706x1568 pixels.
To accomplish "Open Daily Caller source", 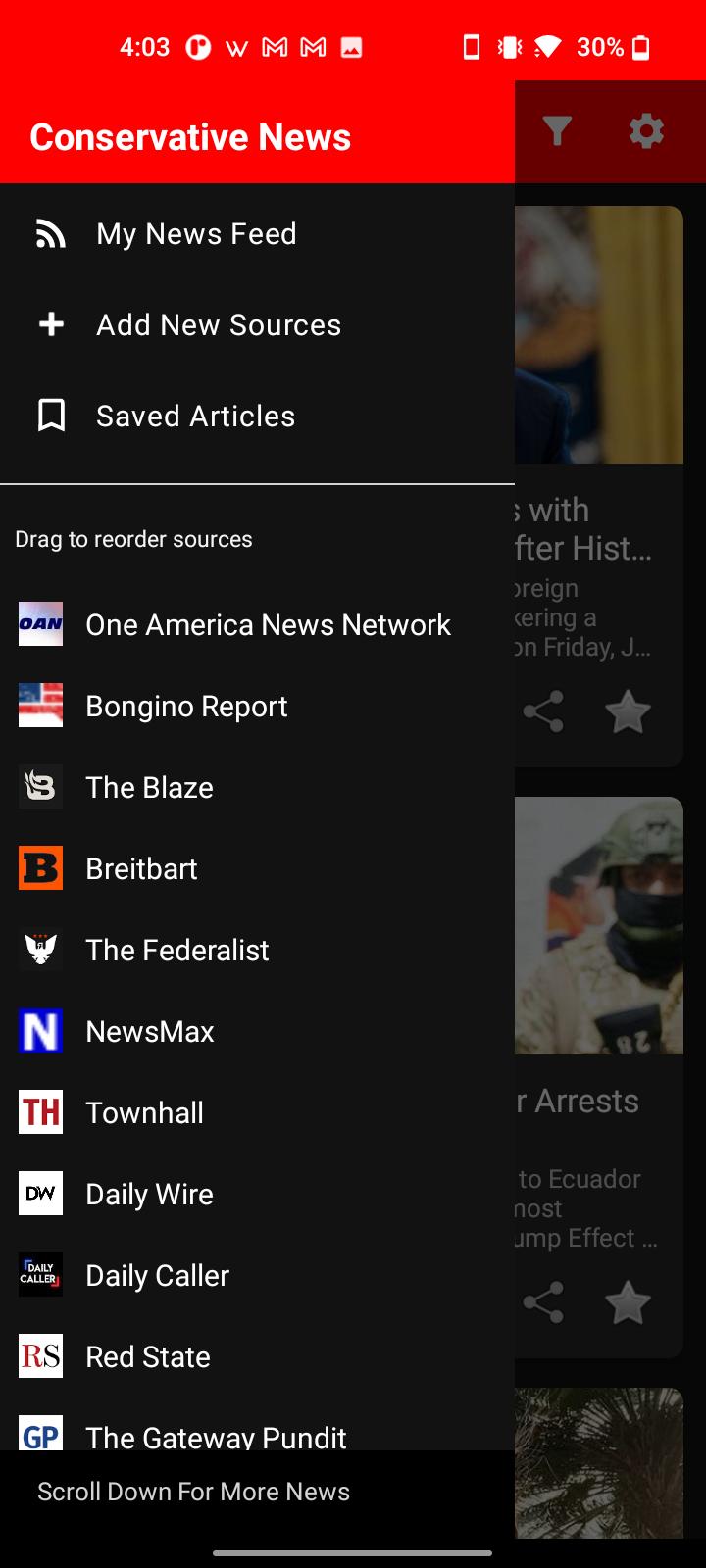I will 157,1276.
